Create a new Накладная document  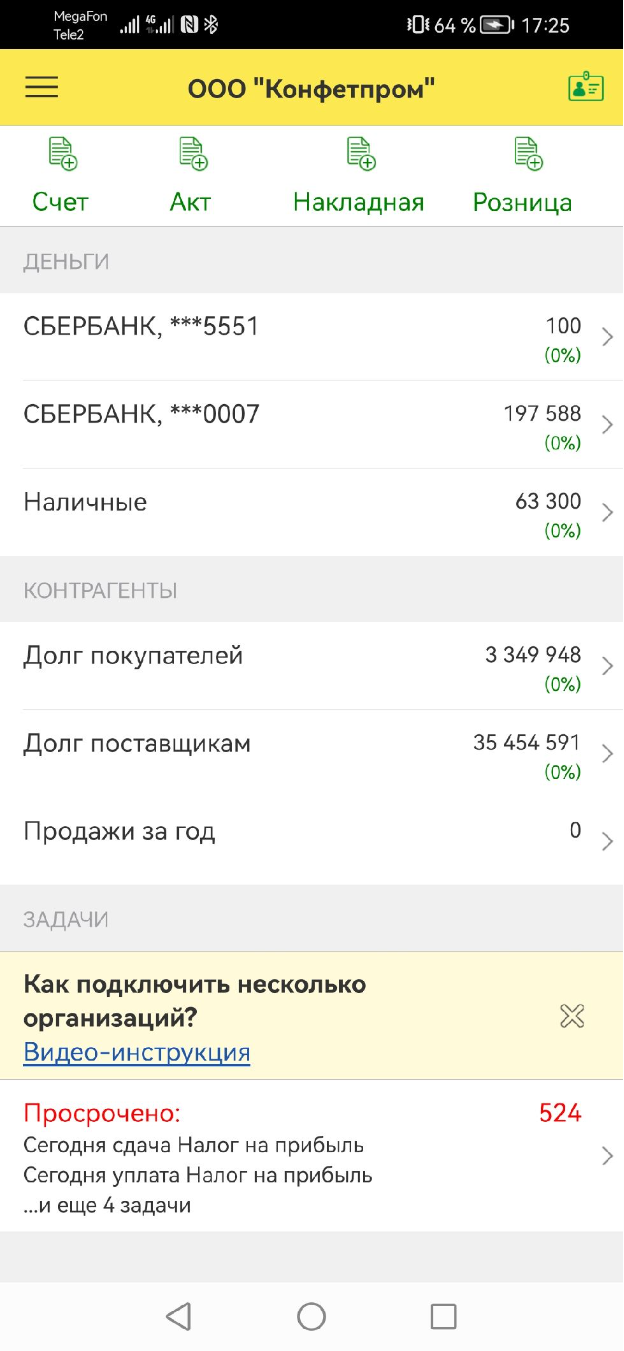click(x=359, y=176)
